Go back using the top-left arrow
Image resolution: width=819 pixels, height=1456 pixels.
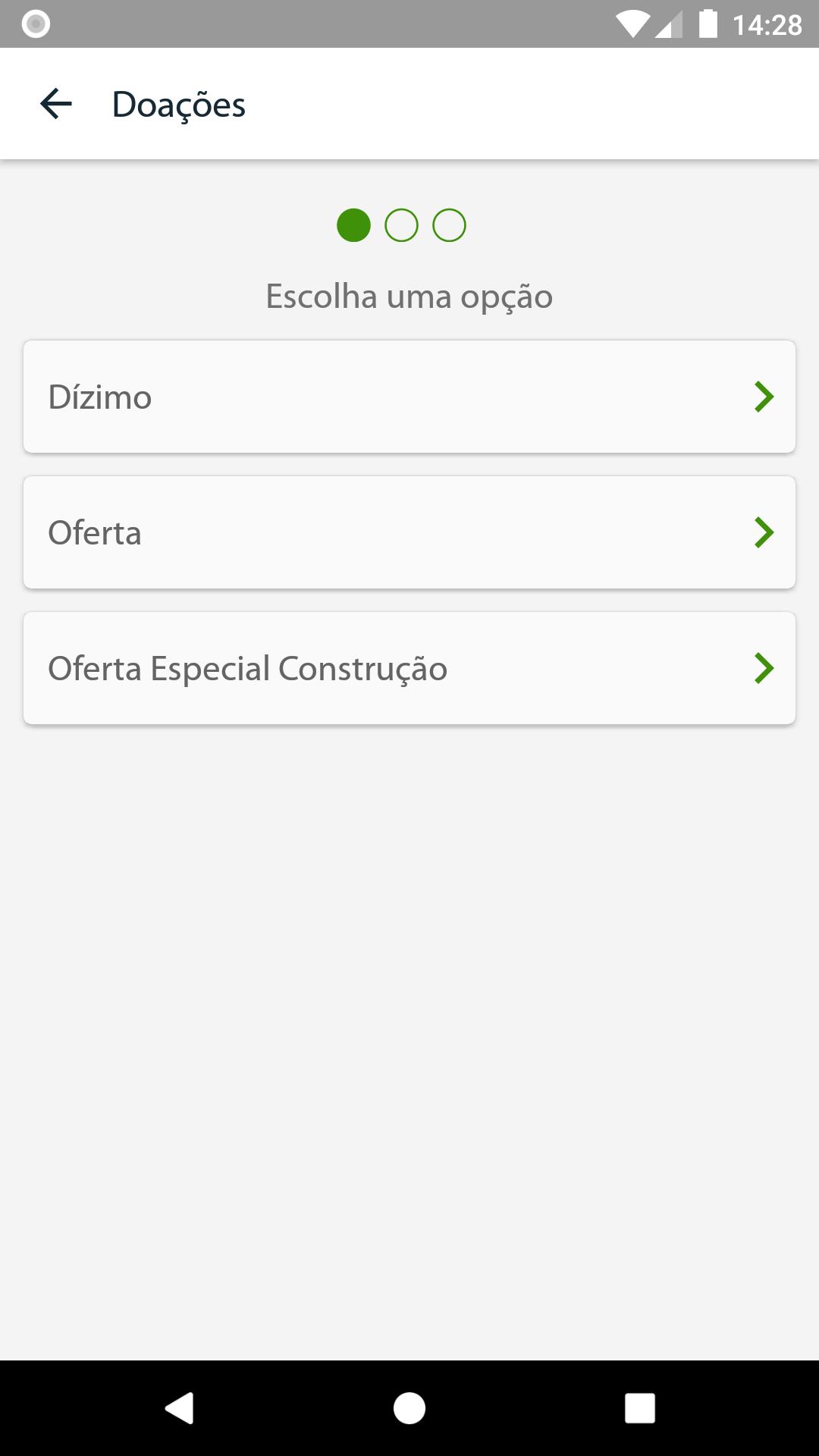56,104
